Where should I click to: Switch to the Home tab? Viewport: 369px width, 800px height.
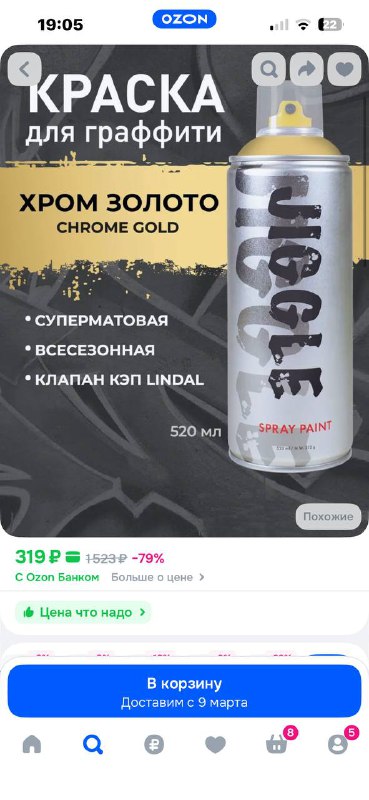(32, 745)
